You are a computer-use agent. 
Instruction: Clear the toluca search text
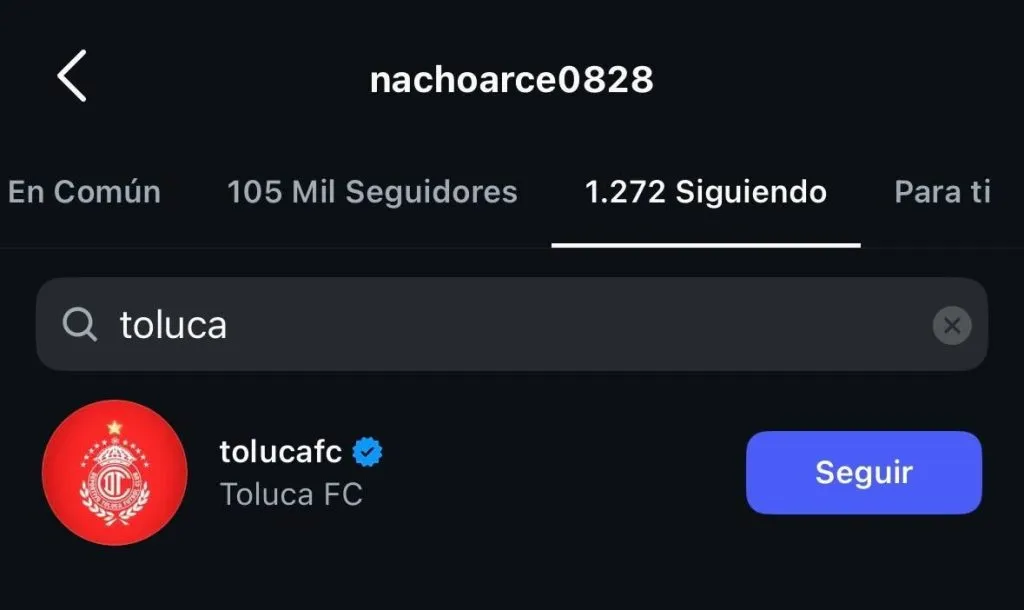tap(951, 325)
